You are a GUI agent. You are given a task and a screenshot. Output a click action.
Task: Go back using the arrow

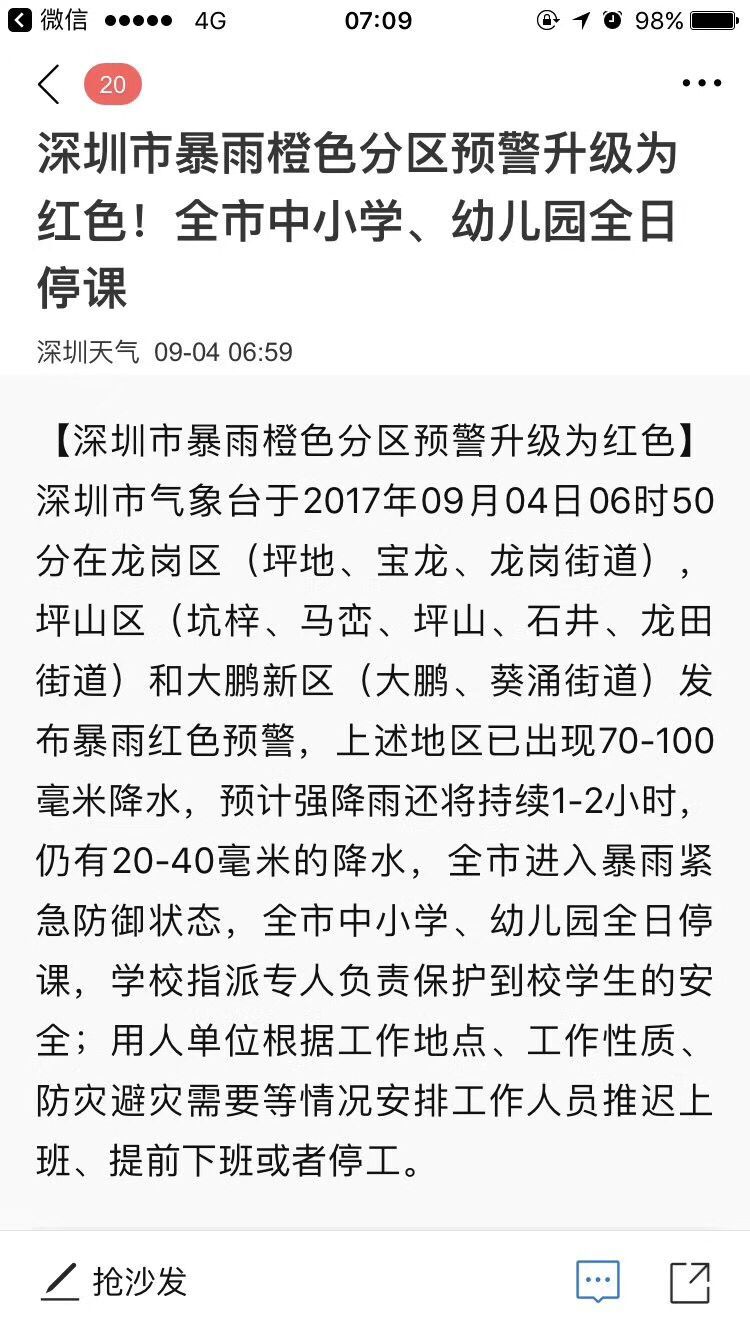coord(50,85)
